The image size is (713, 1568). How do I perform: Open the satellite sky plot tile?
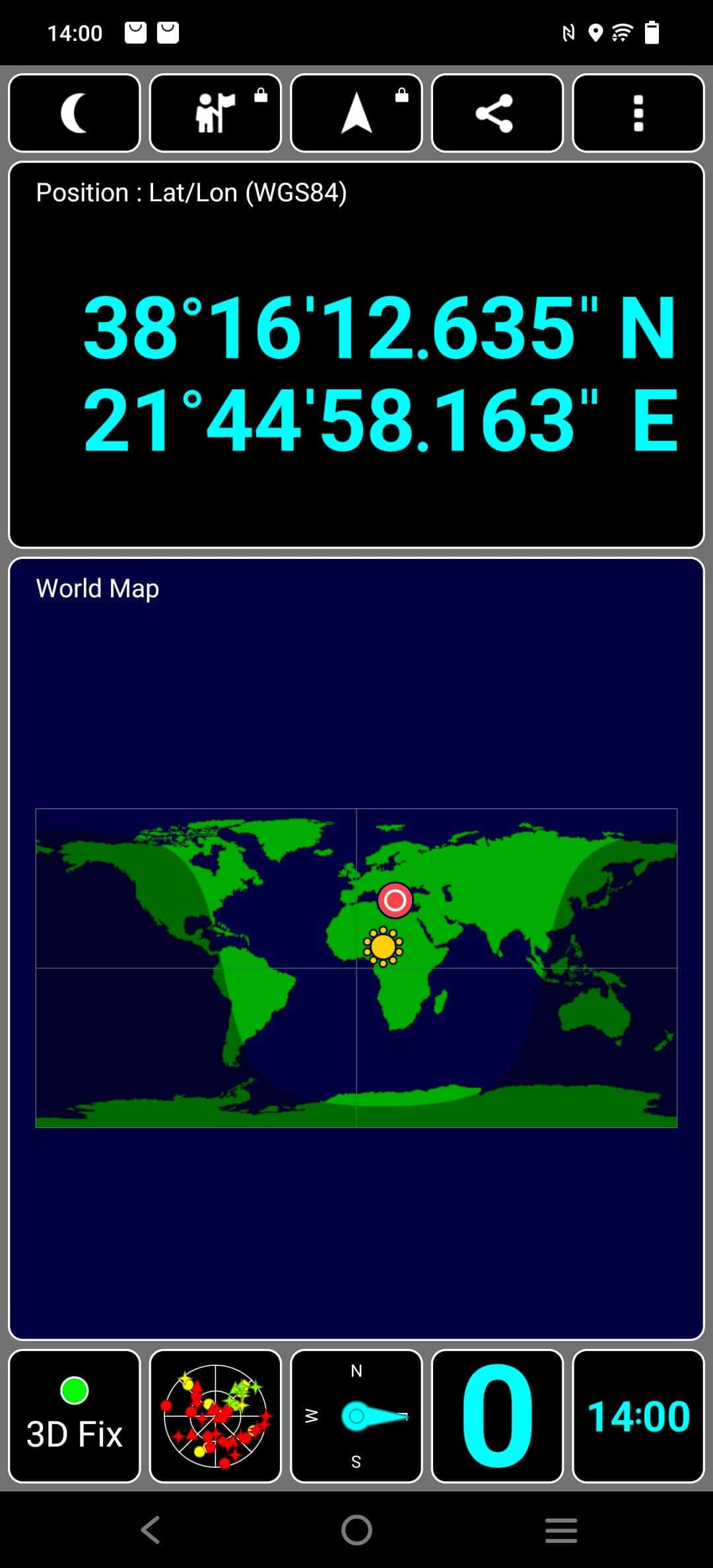point(215,1416)
